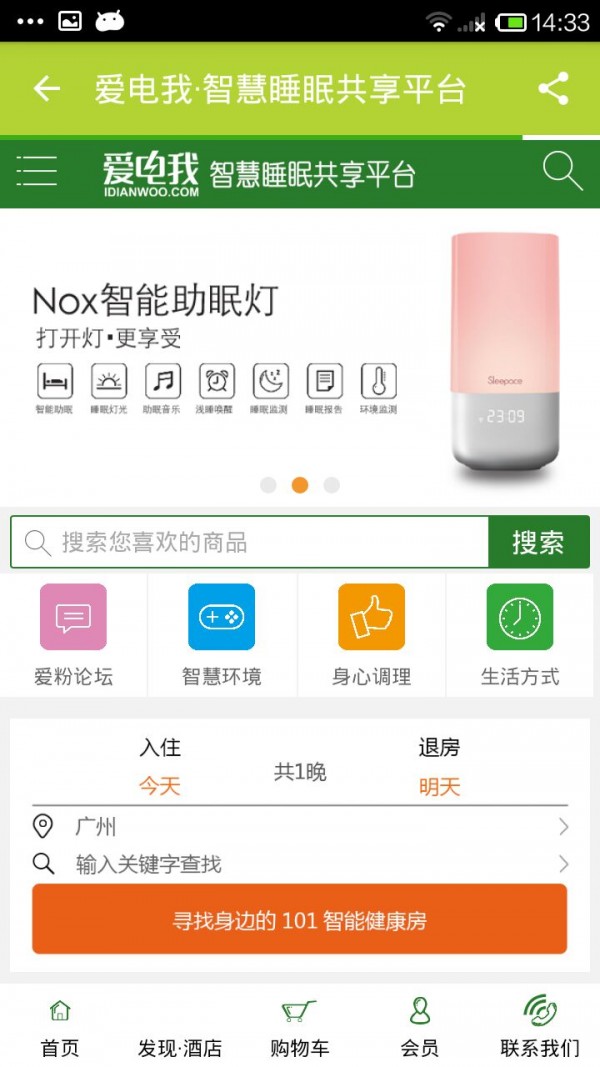Viewport: 600px width, 1067px height.
Task: Open the 输入关键字查找 keyword row
Action: click(300, 864)
